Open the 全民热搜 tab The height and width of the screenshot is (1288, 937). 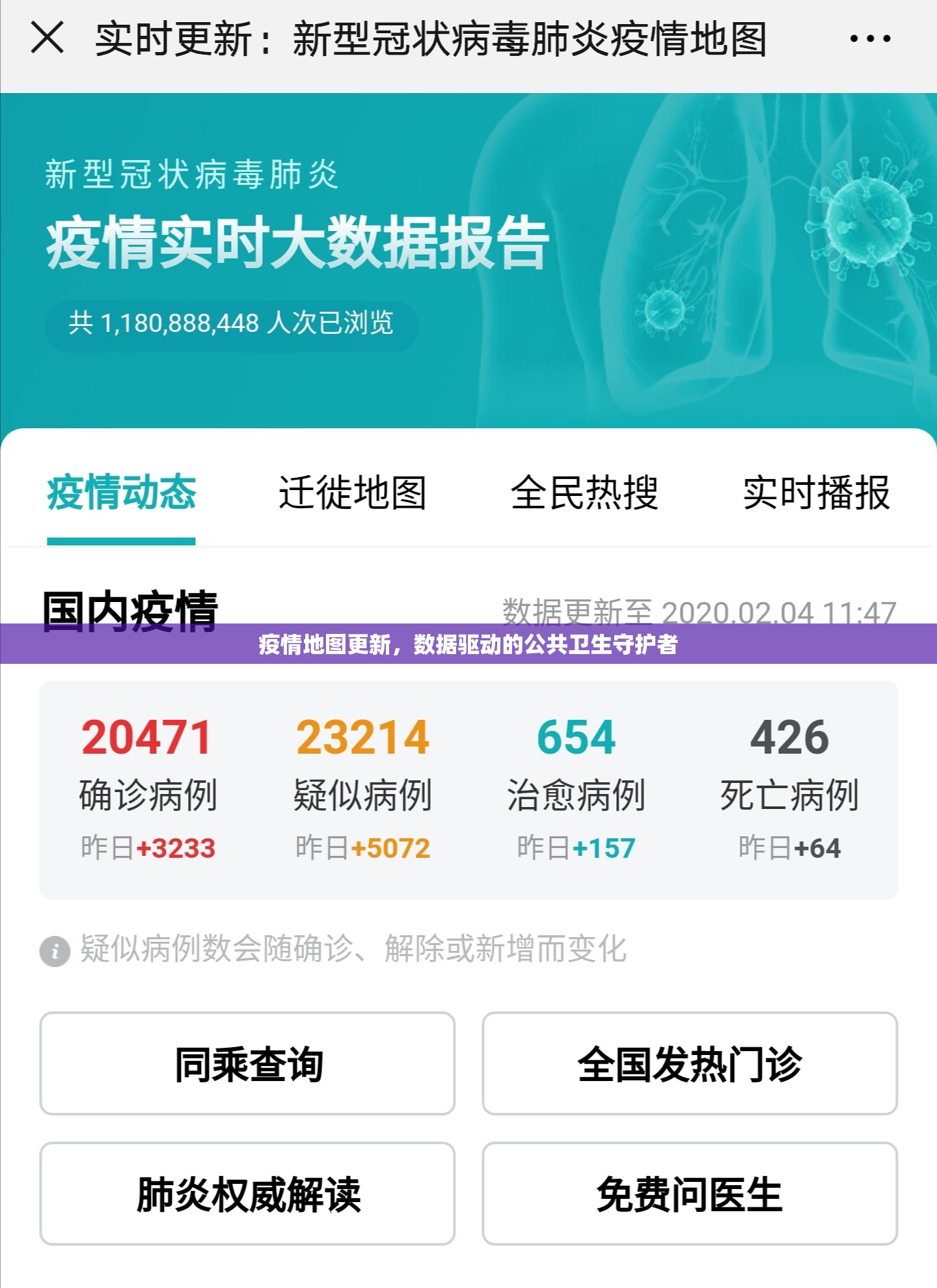584,493
